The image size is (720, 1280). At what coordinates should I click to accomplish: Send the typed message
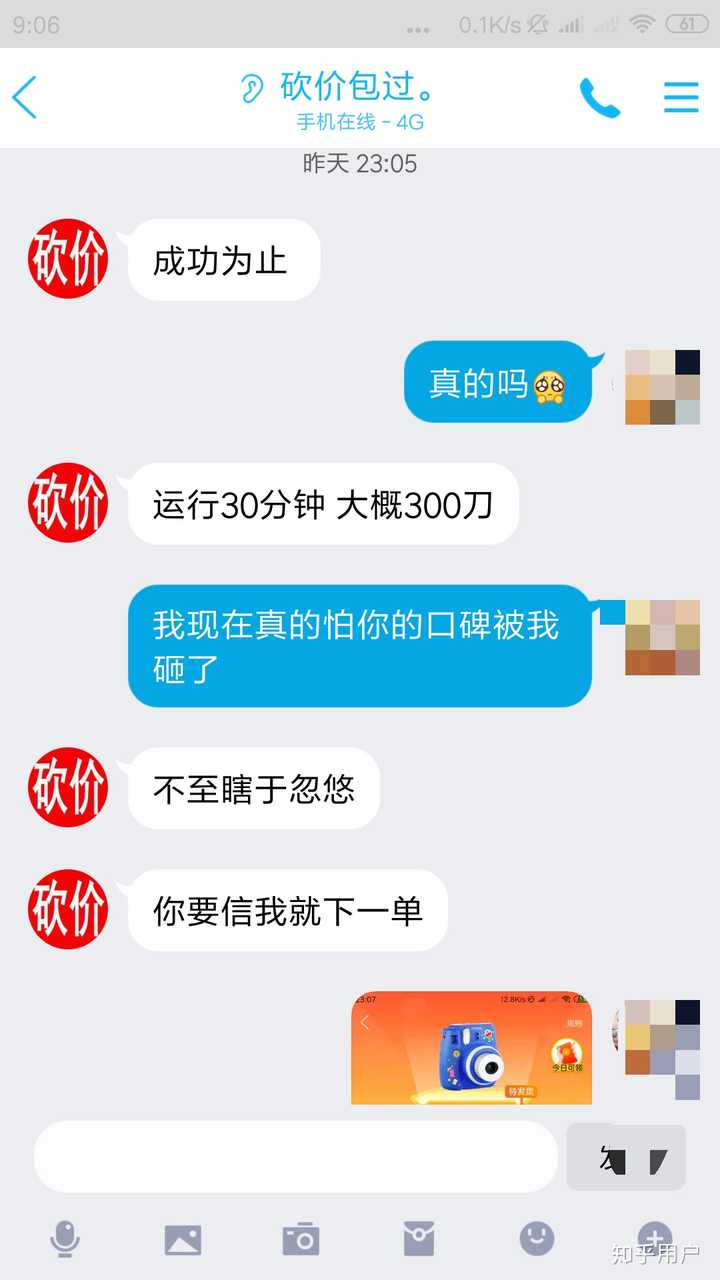coord(626,1157)
